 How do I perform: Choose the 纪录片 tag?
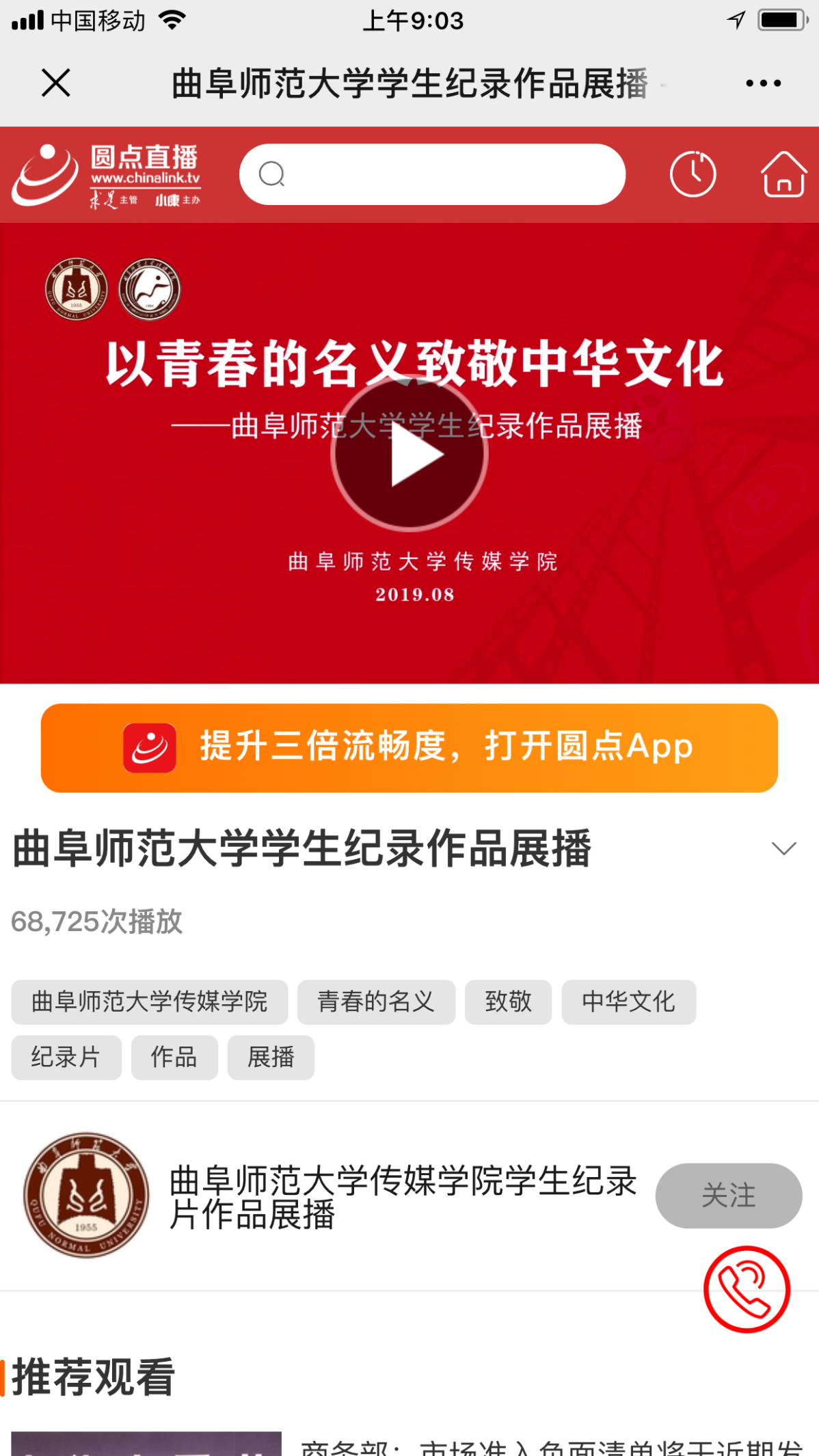(x=66, y=1057)
